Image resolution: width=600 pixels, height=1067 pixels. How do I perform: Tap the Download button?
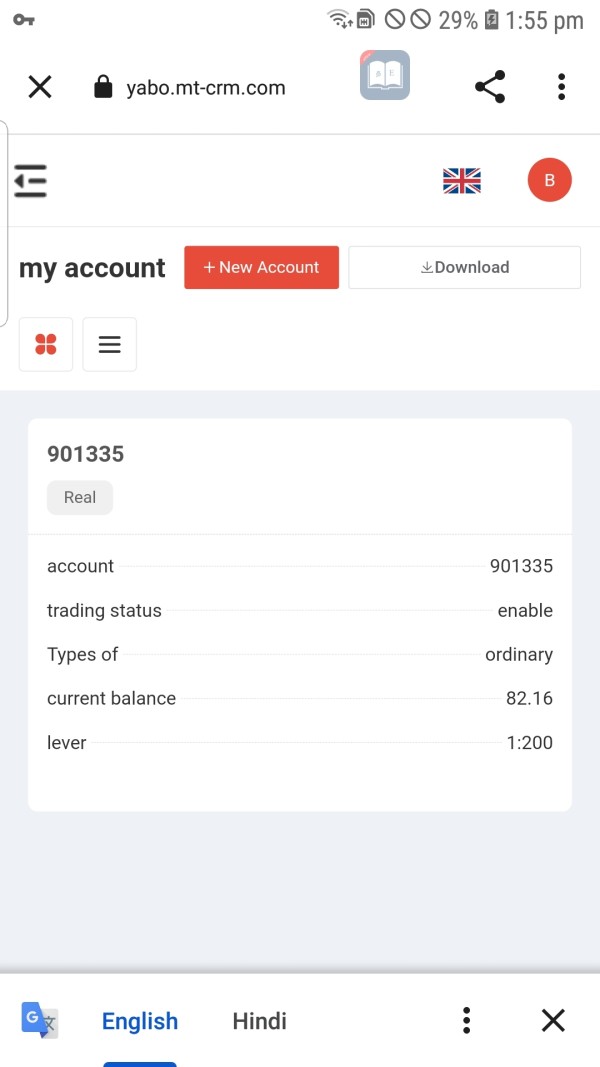(465, 267)
